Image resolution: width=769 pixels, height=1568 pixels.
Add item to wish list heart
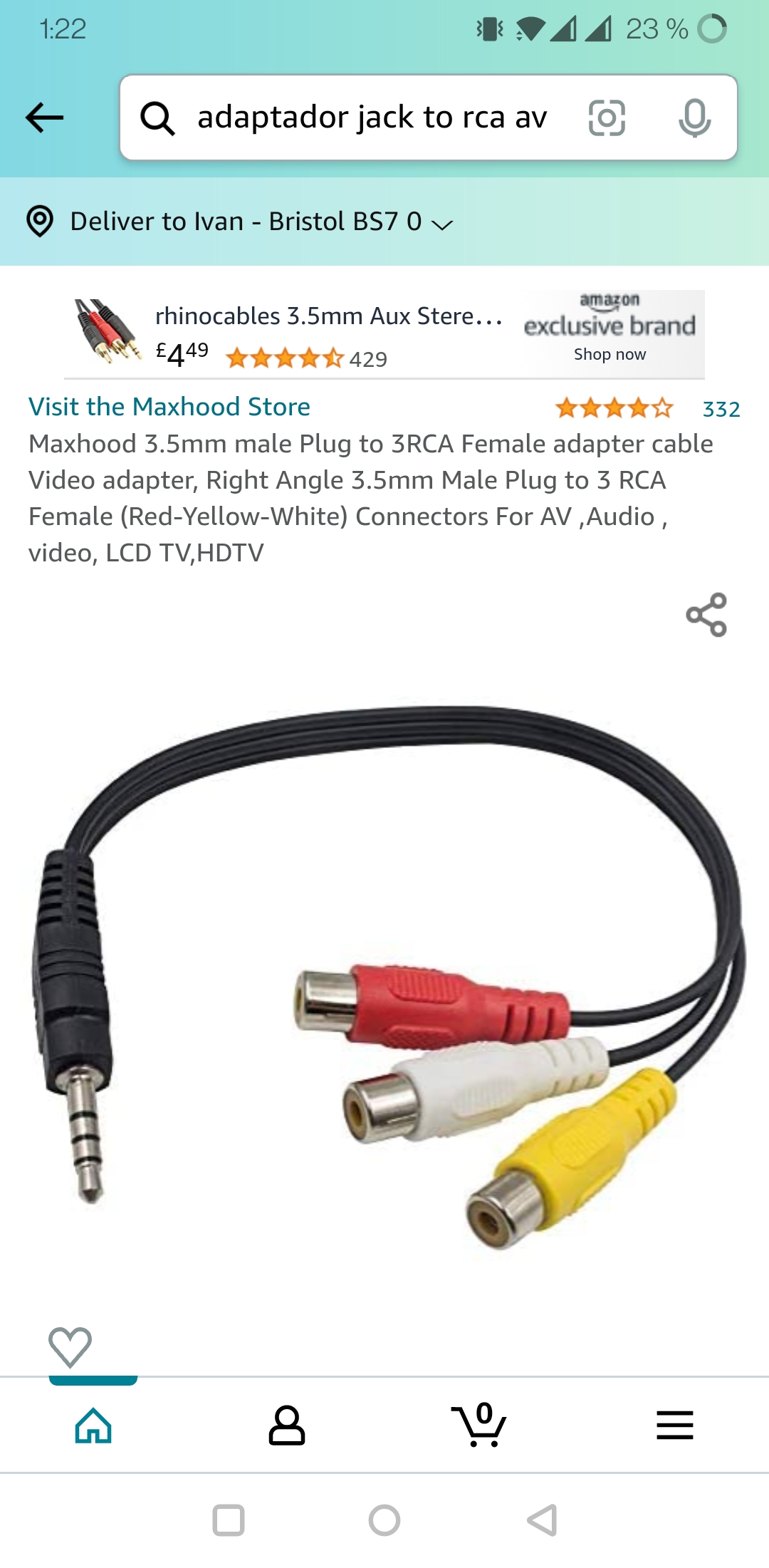click(x=70, y=1346)
